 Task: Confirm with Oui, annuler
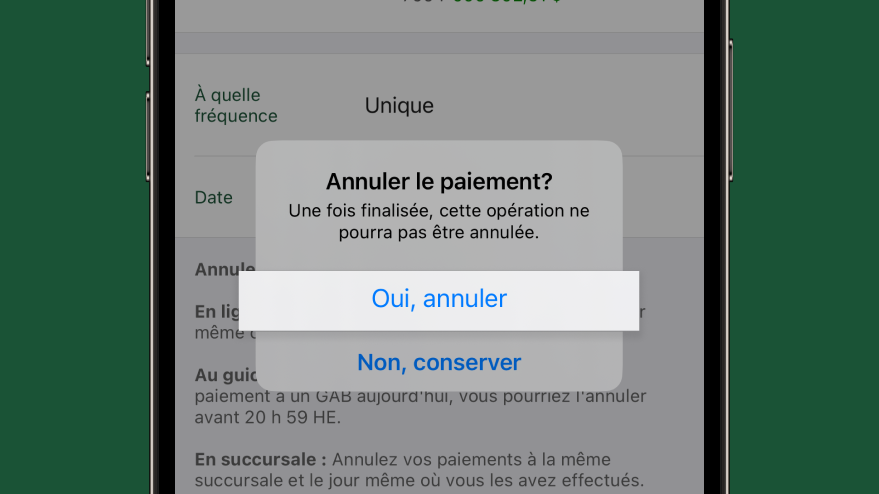coord(439,299)
